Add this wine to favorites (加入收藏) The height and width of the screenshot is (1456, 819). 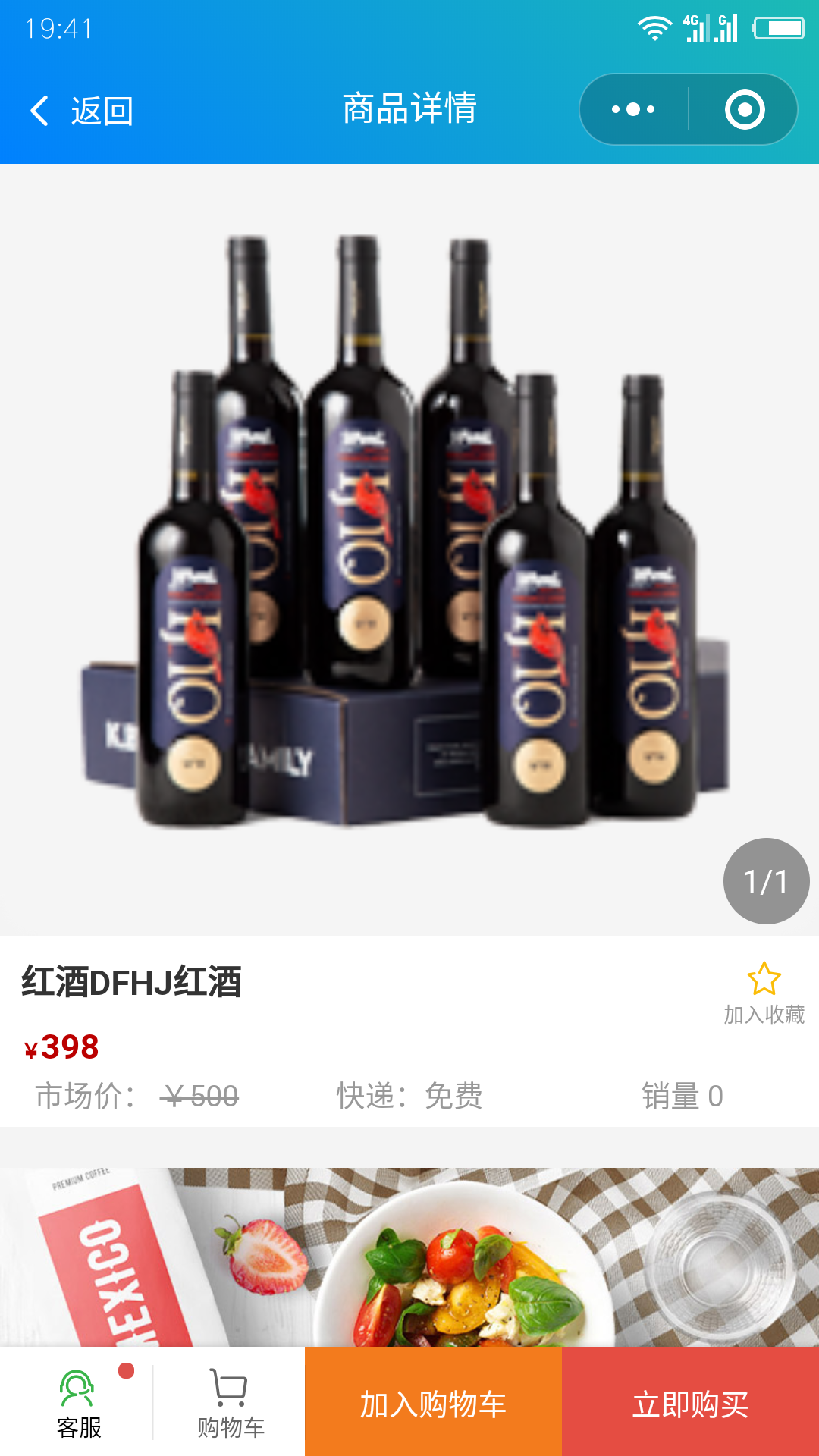764,993
